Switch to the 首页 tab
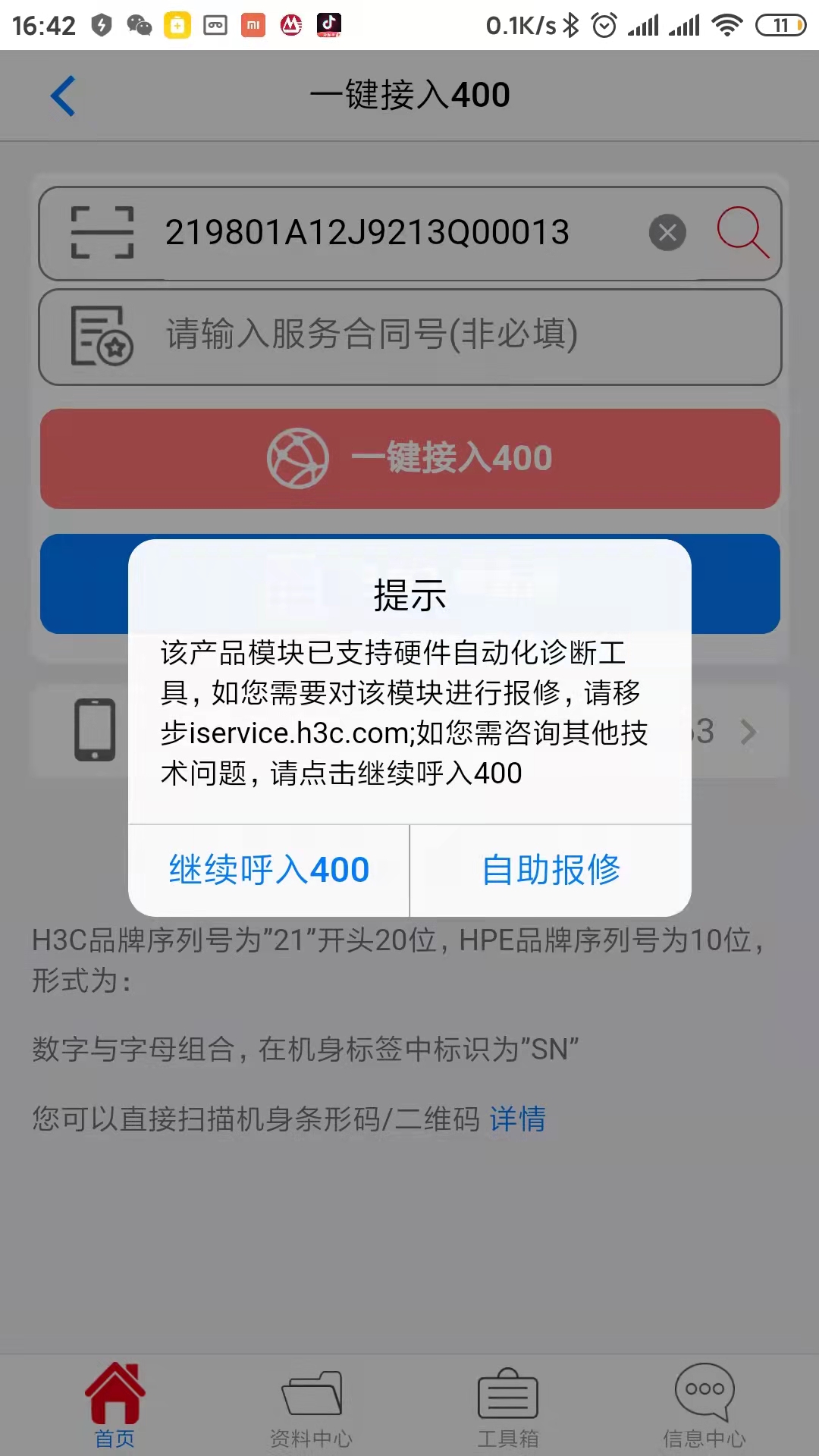819x1456 pixels. [115, 1404]
